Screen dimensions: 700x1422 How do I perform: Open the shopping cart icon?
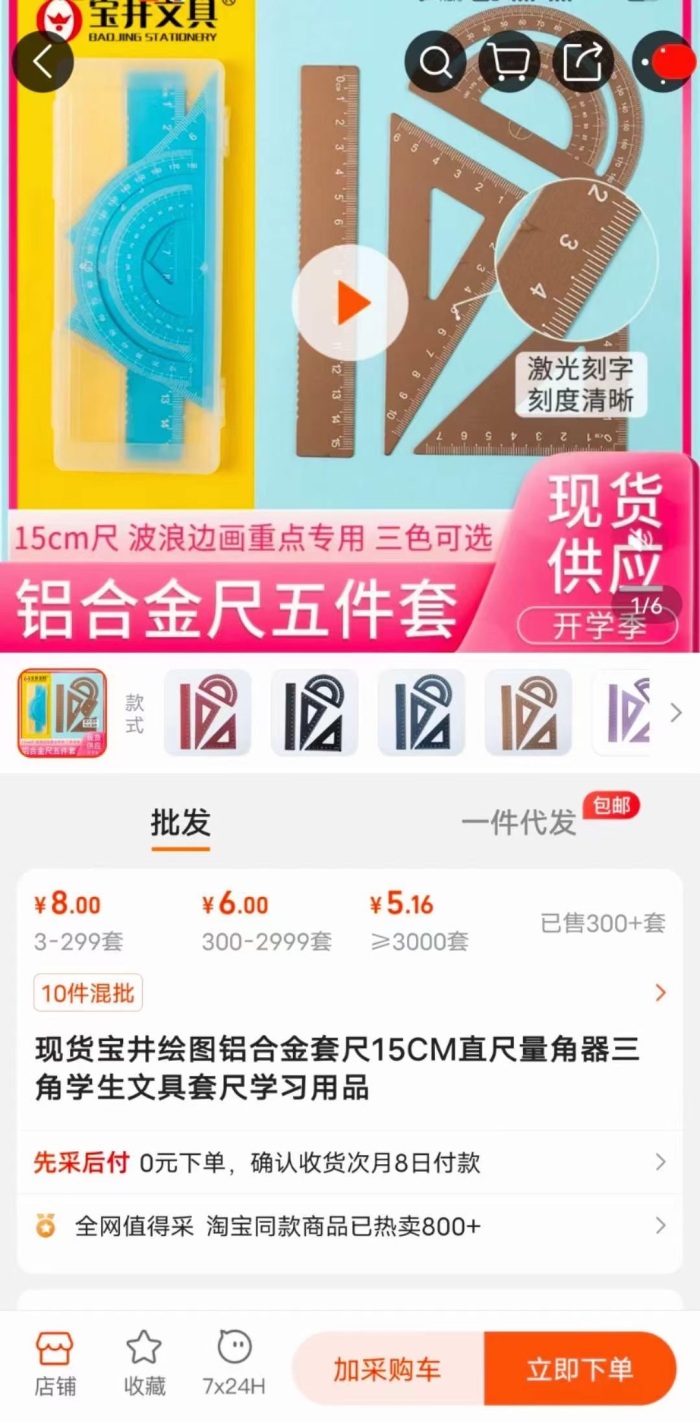point(509,62)
